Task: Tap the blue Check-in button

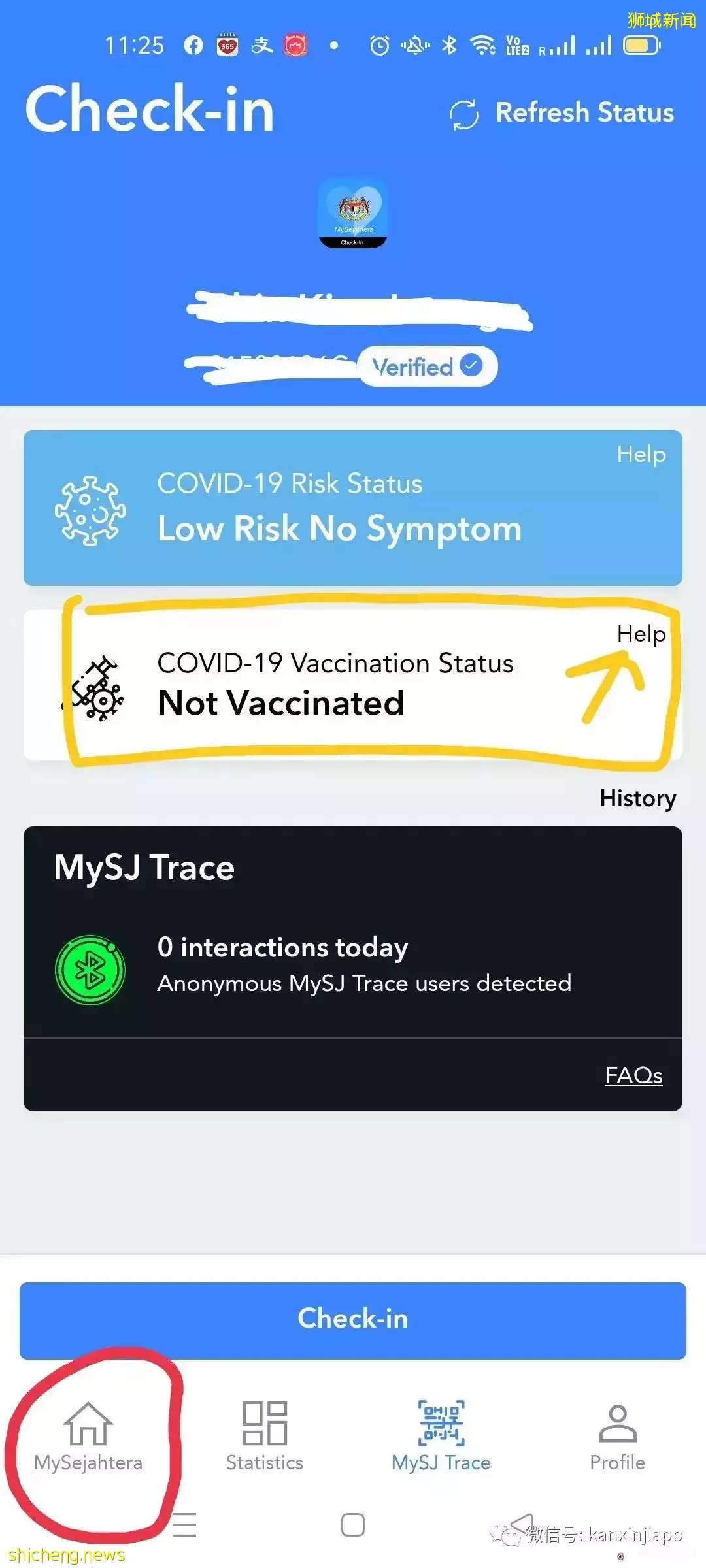Action: 353,1318
